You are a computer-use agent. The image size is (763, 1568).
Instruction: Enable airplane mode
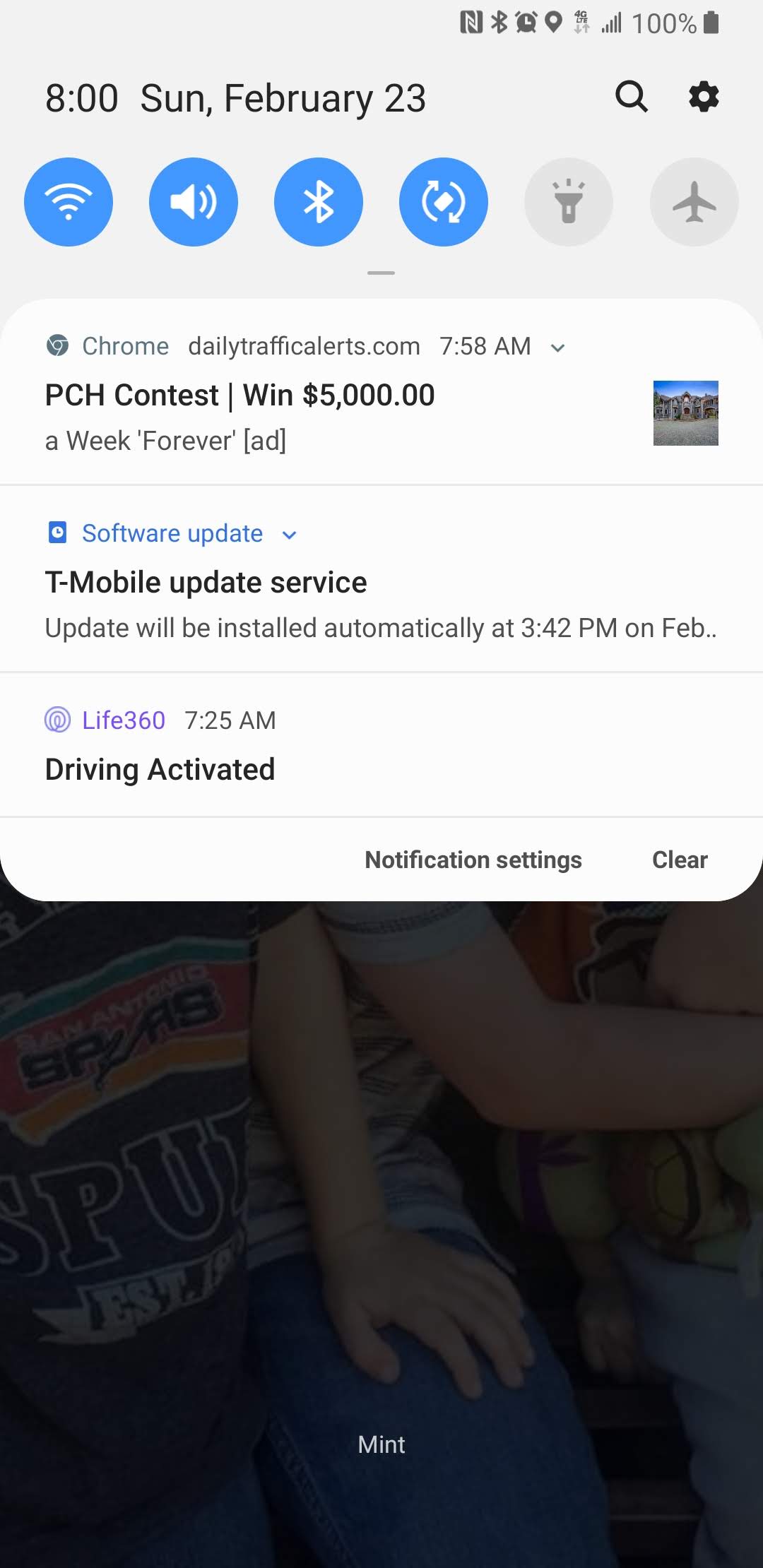click(x=694, y=202)
